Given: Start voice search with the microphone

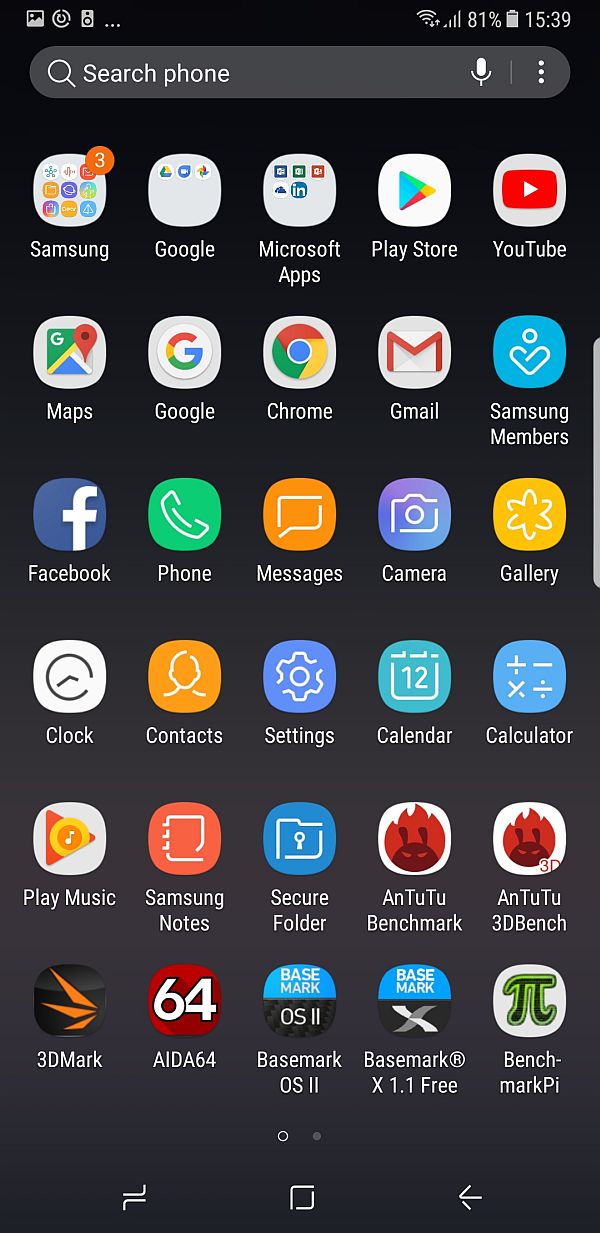Looking at the screenshot, I should (x=481, y=72).
